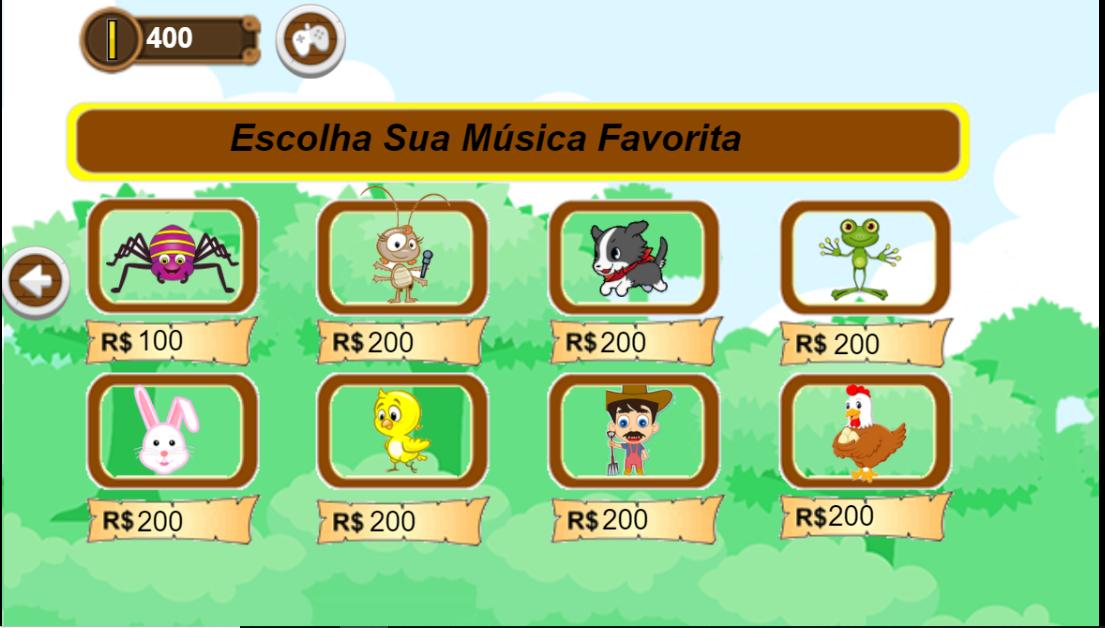Select the spider song for R$100
Image resolution: width=1105 pixels, height=628 pixels.
coord(172,256)
